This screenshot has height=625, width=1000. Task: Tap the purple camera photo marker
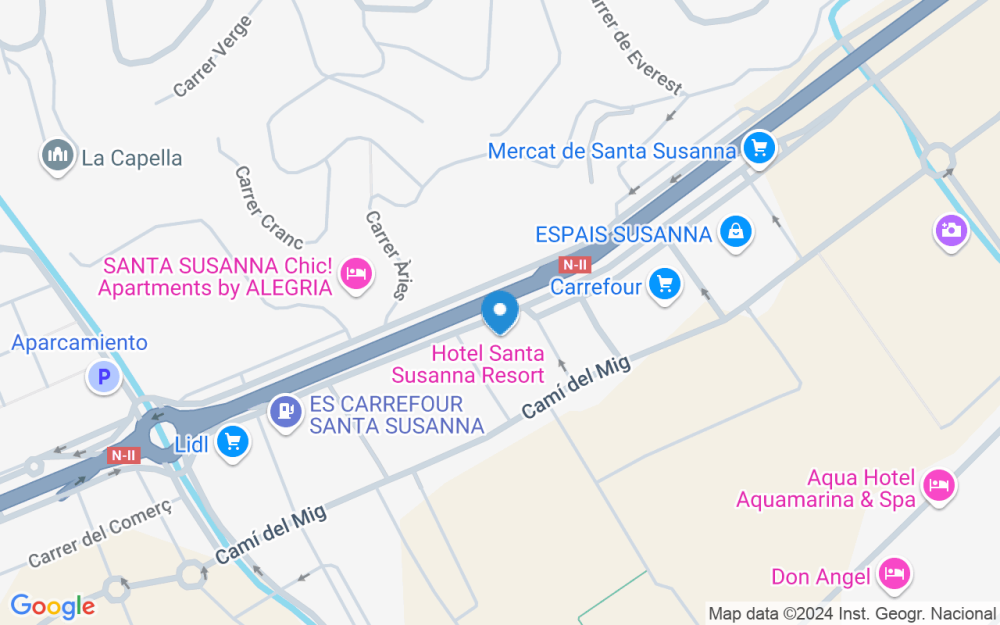[x=951, y=232]
